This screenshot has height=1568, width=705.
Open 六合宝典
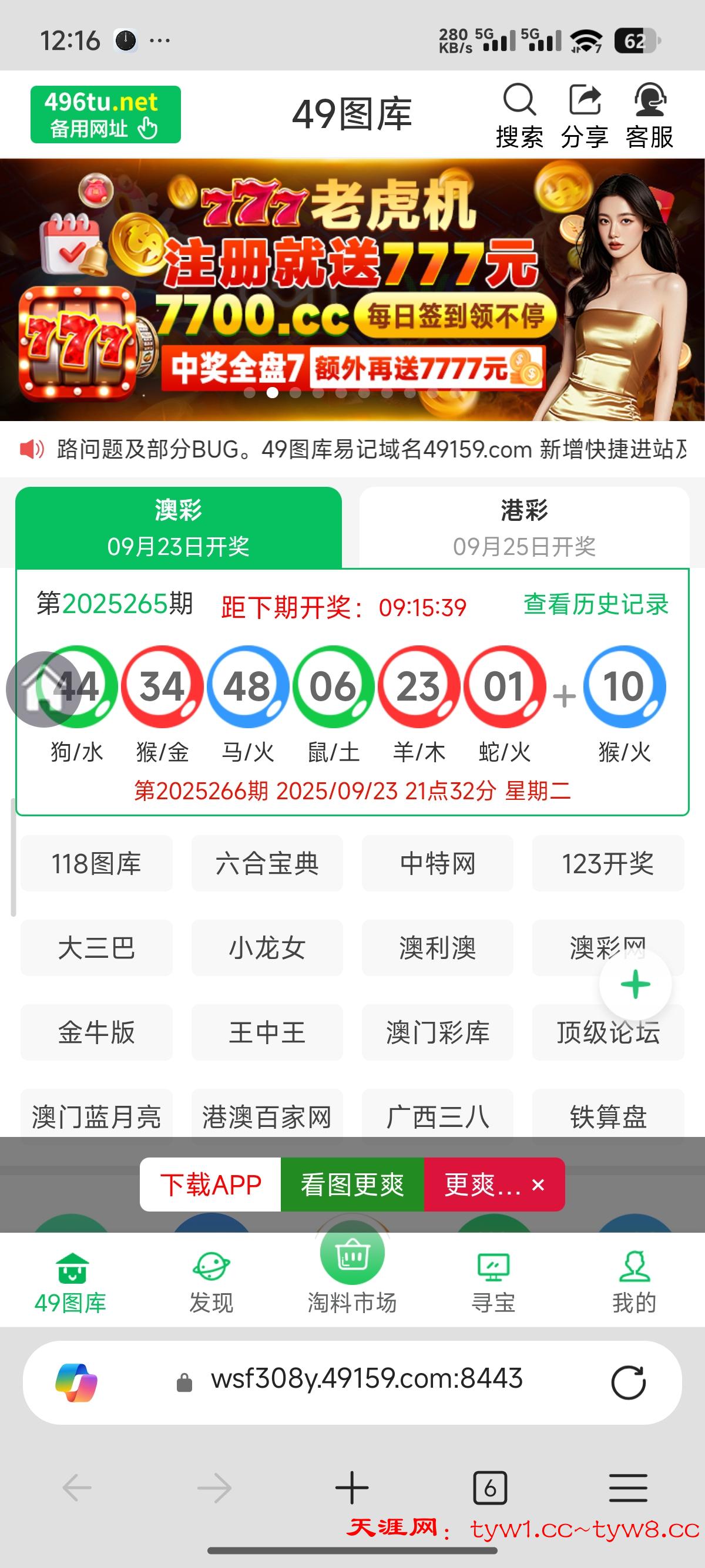[267, 863]
